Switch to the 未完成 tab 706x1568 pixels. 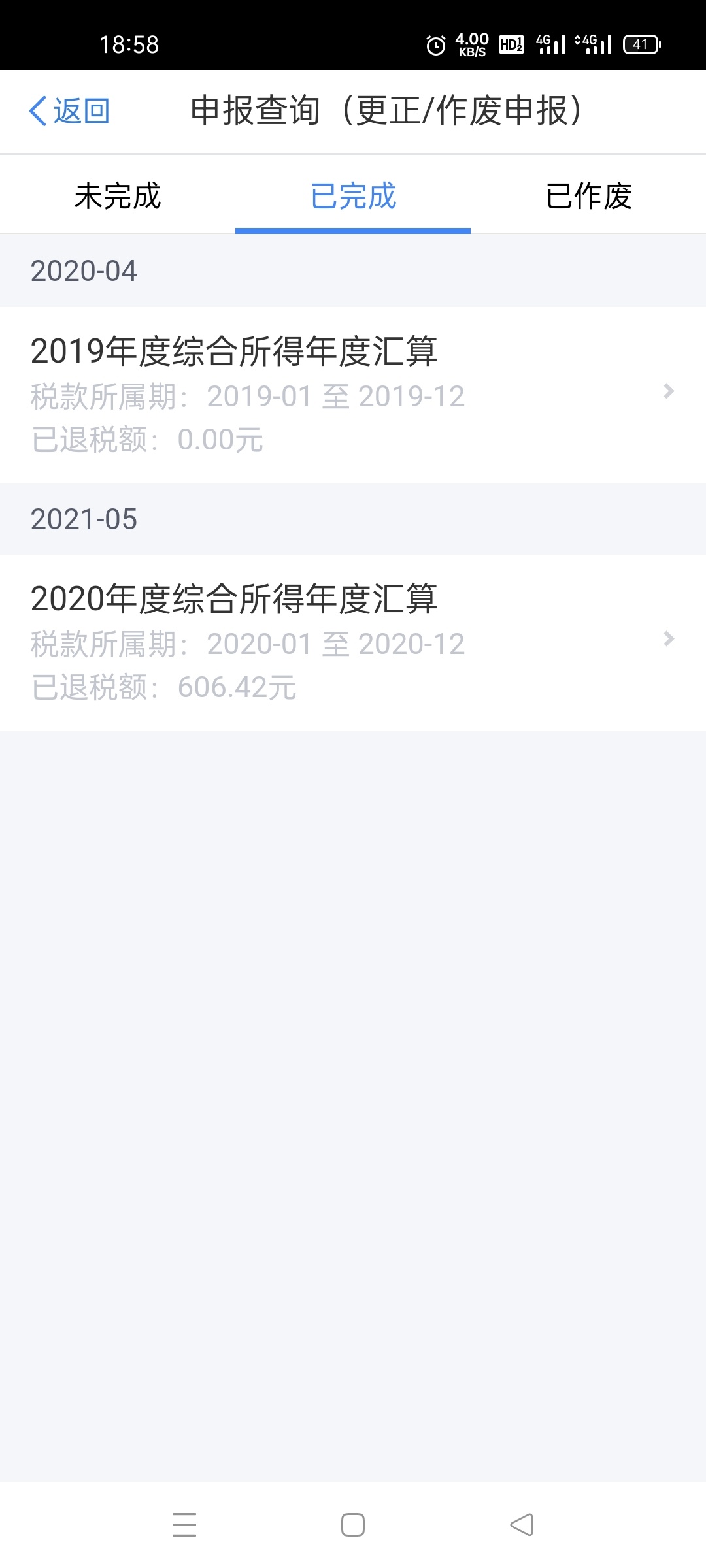point(118,195)
